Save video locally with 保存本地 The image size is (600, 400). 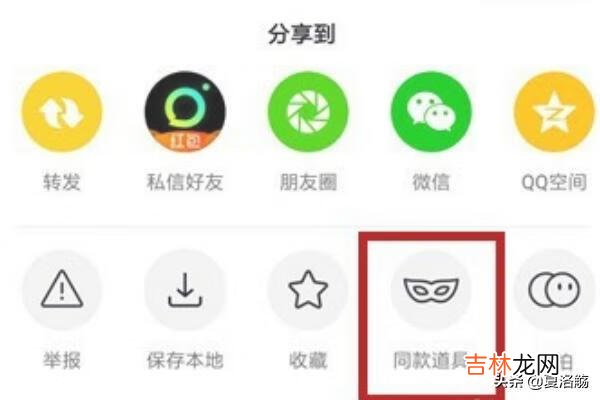(x=184, y=290)
